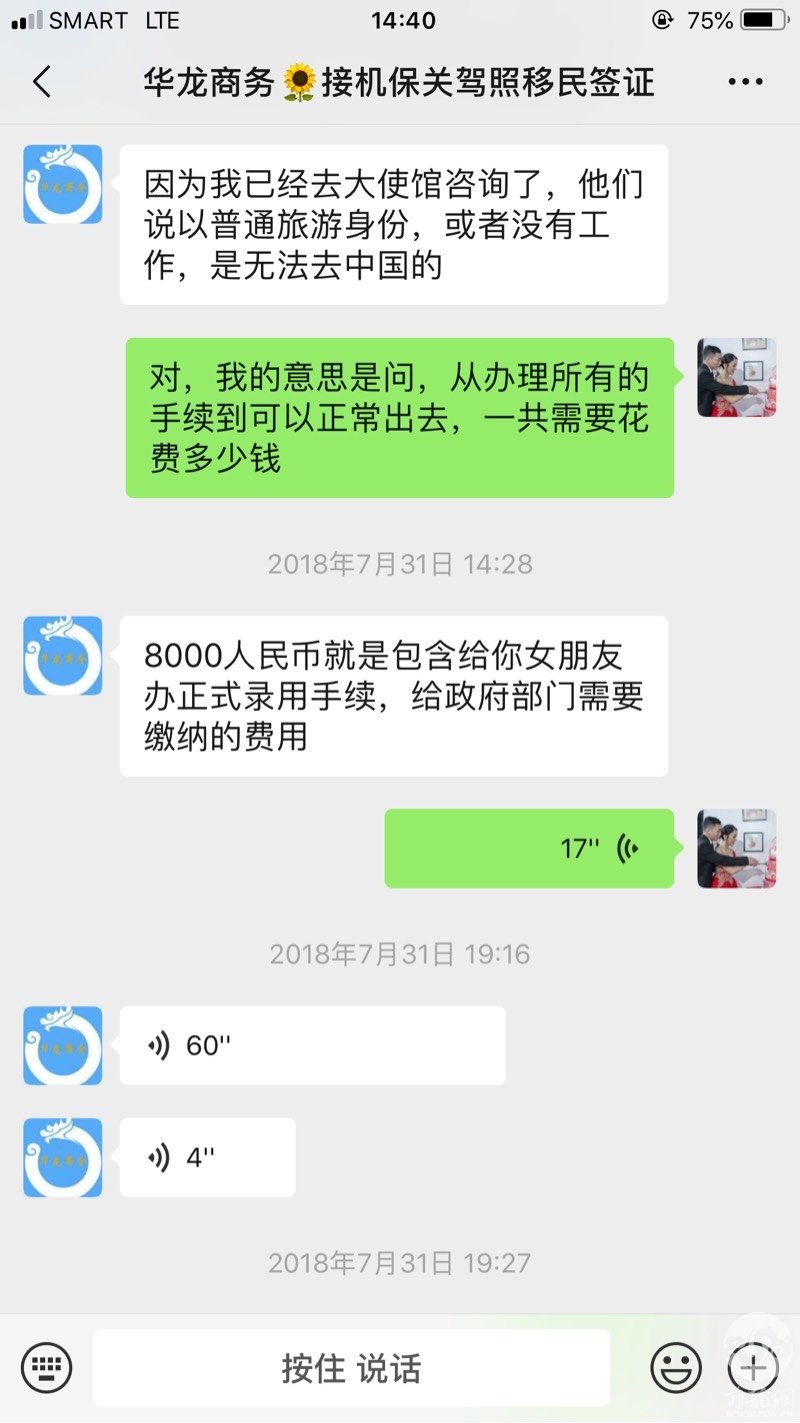The image size is (800, 1423).
Task: Go back to the chat list
Action: [42, 82]
